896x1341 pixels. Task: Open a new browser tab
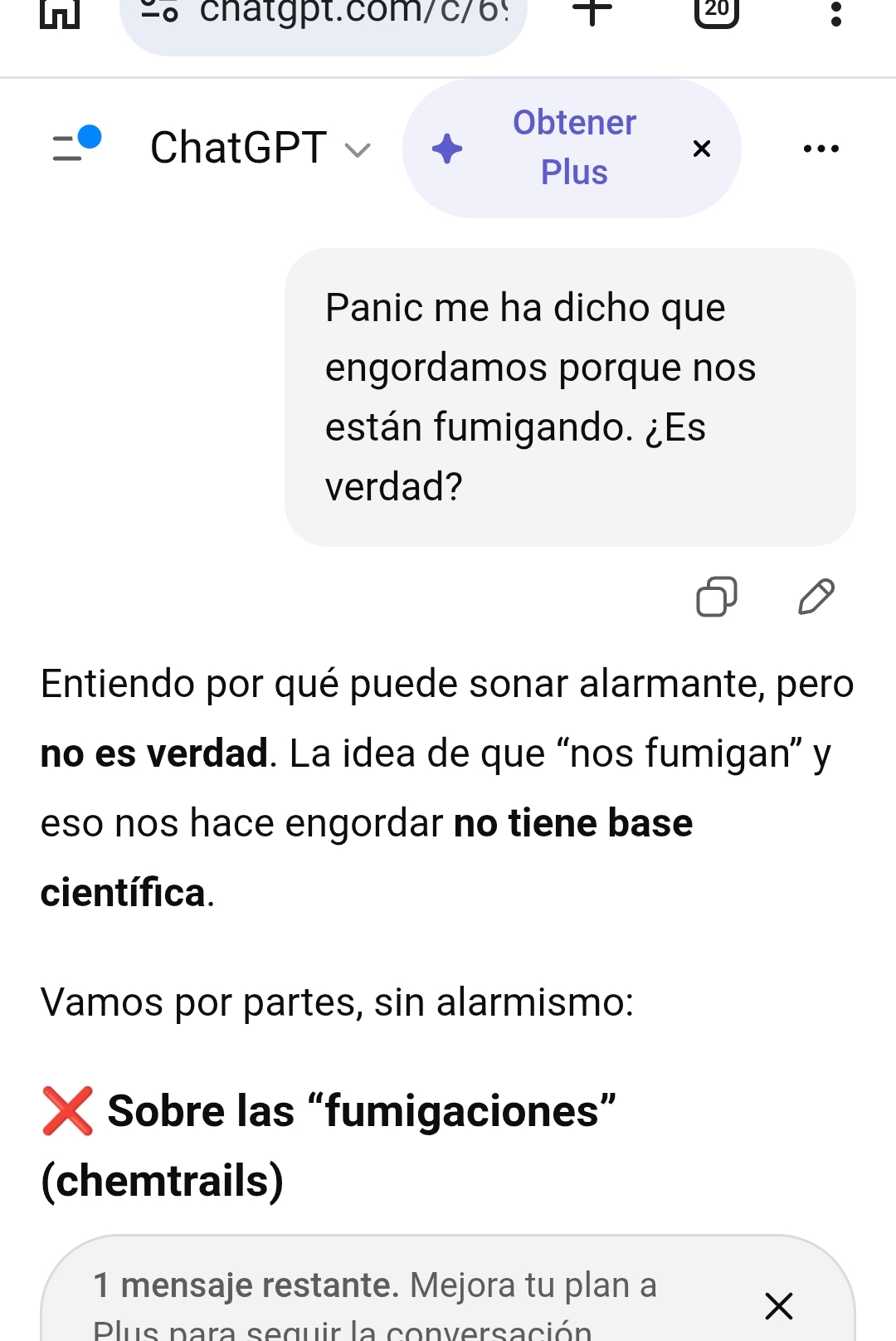592,12
